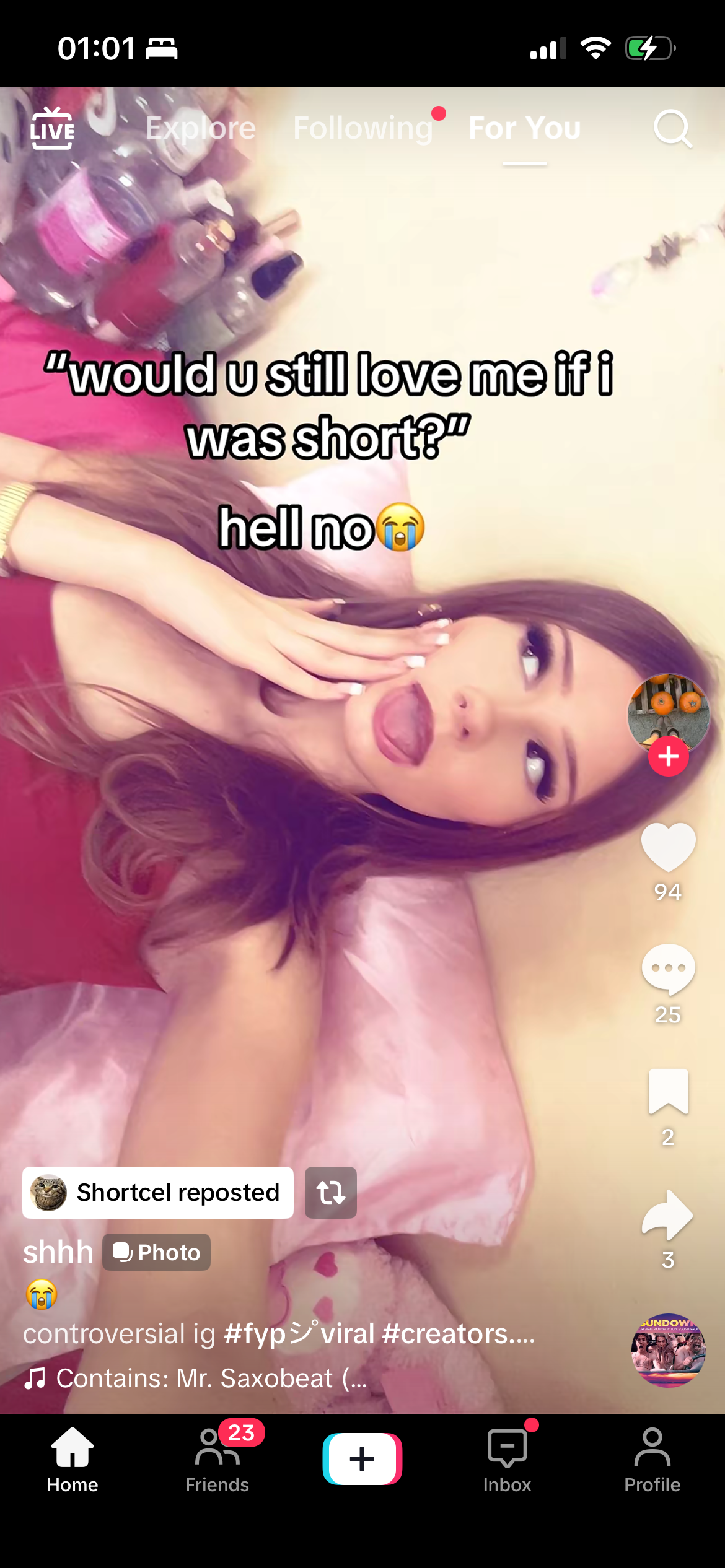Open the shhh username

[58, 1252]
